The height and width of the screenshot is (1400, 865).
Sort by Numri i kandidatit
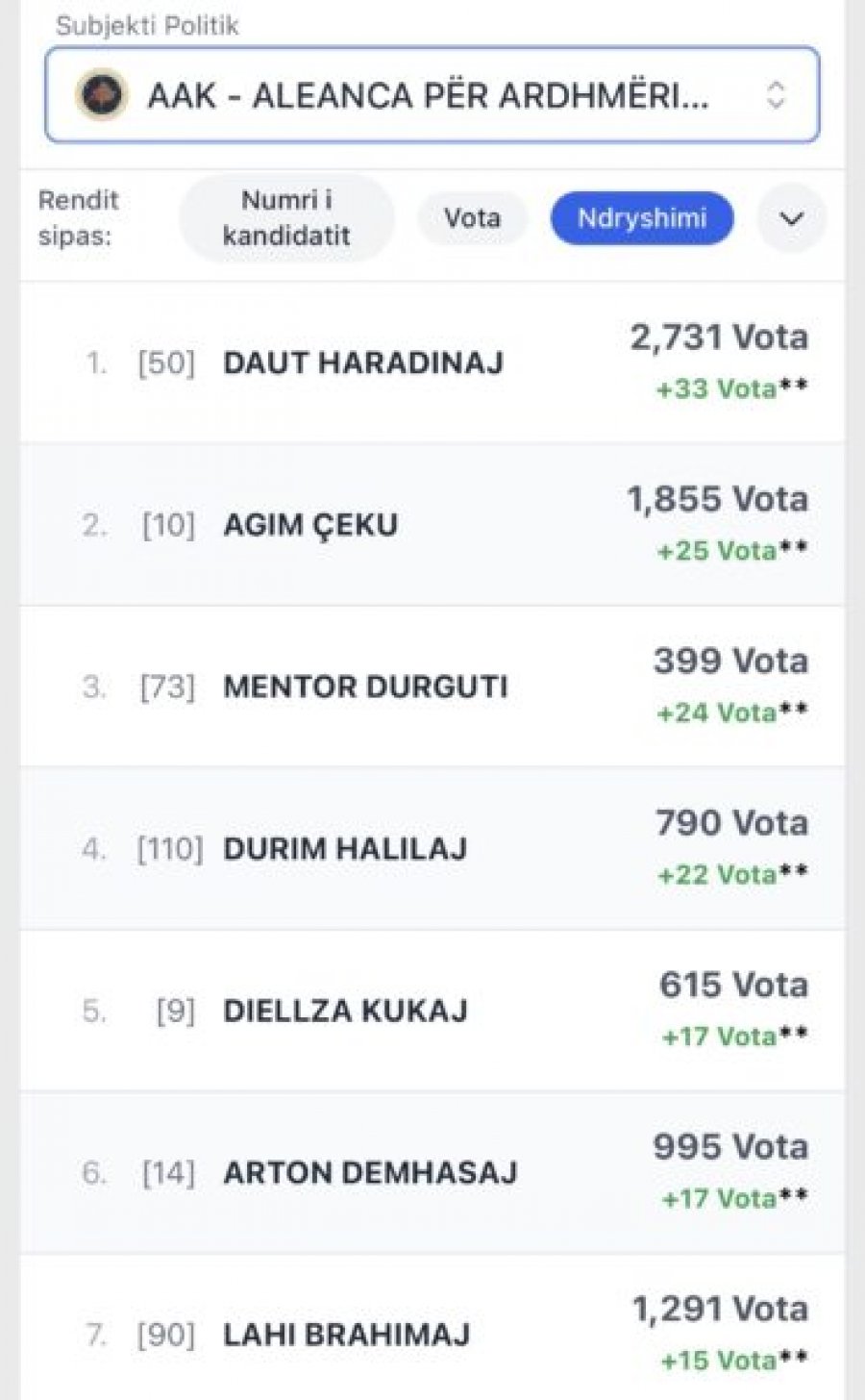point(286,218)
